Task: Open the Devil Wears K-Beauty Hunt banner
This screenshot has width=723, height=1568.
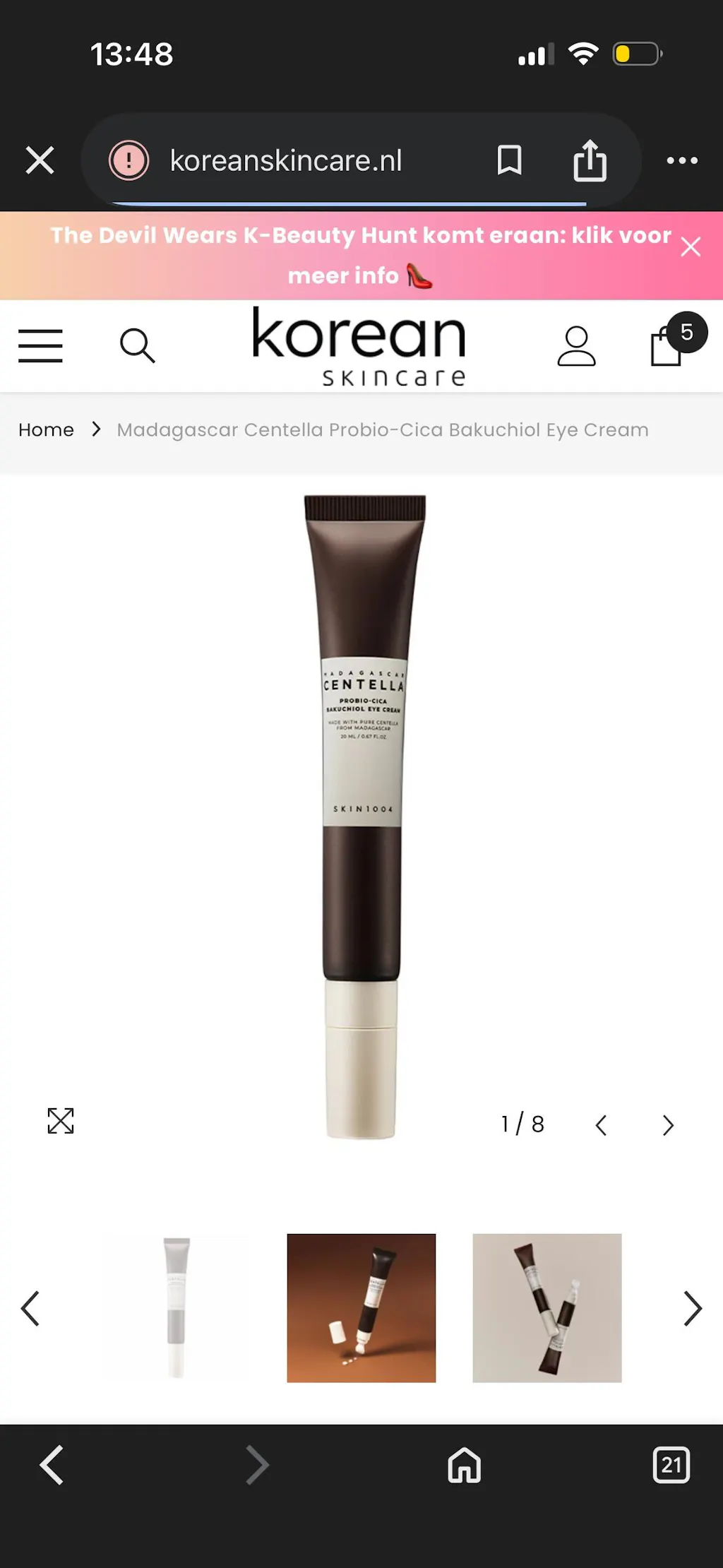Action: (x=360, y=255)
